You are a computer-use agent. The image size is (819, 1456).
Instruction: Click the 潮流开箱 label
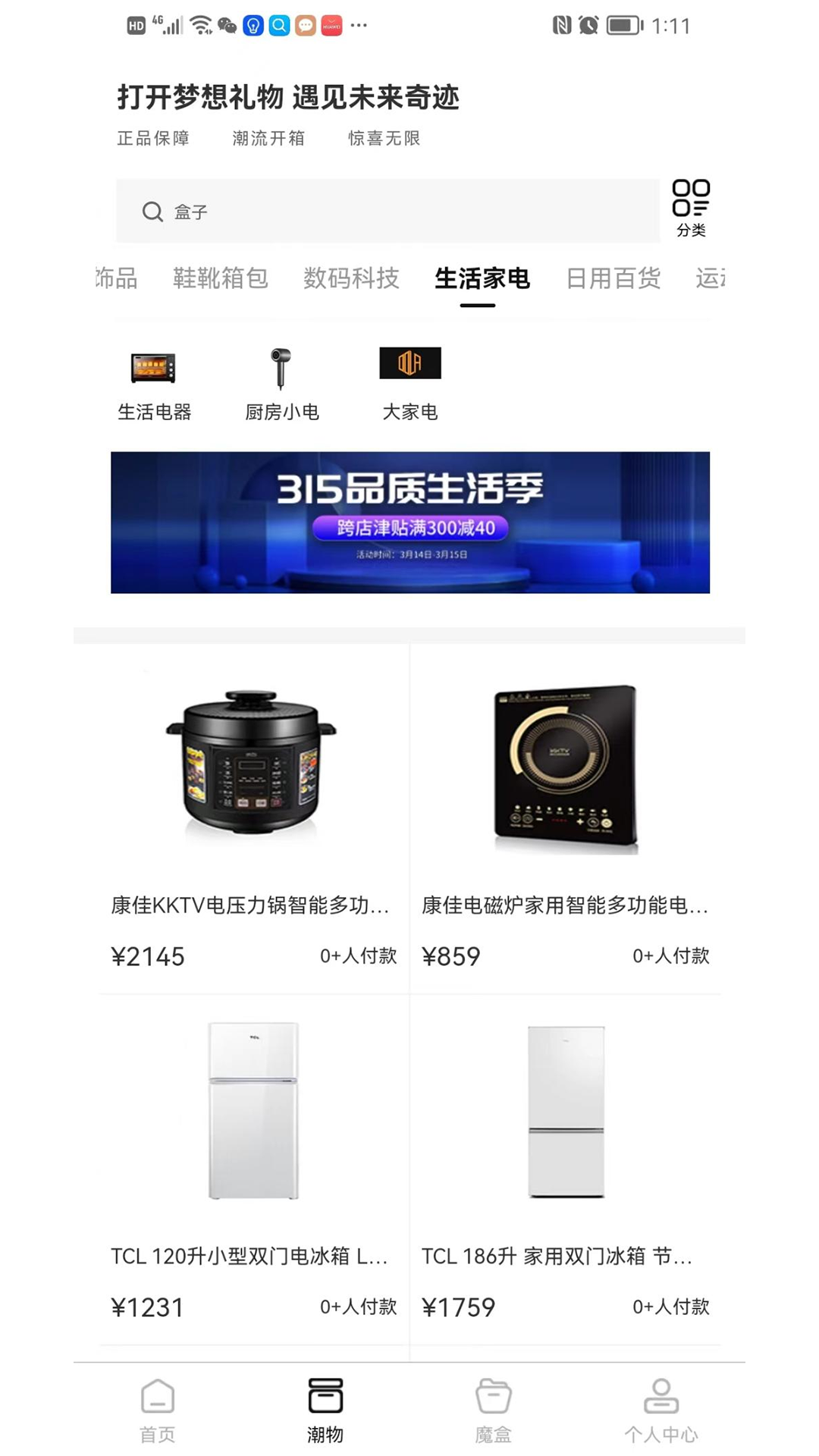click(x=269, y=139)
